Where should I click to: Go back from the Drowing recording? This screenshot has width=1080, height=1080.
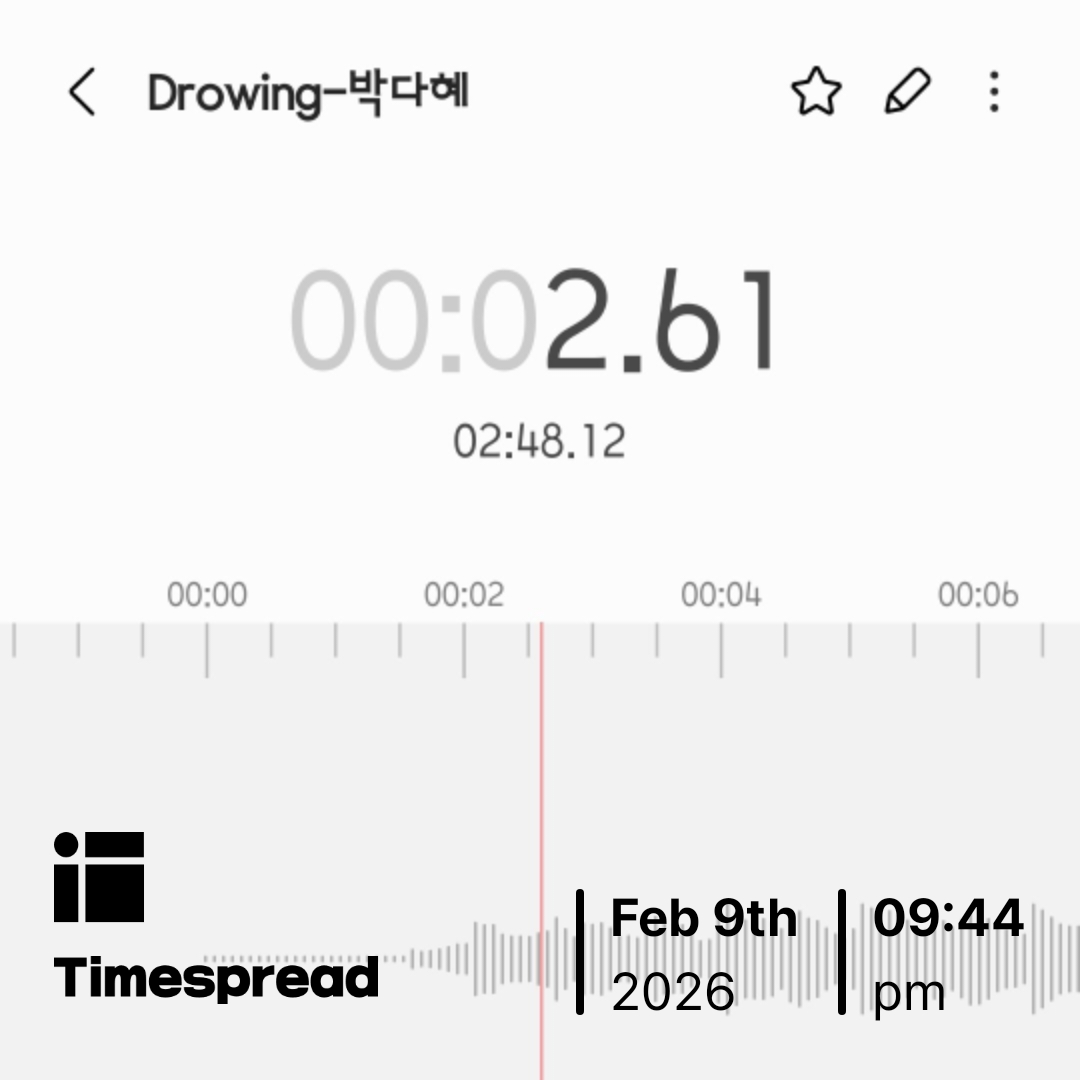[82, 93]
